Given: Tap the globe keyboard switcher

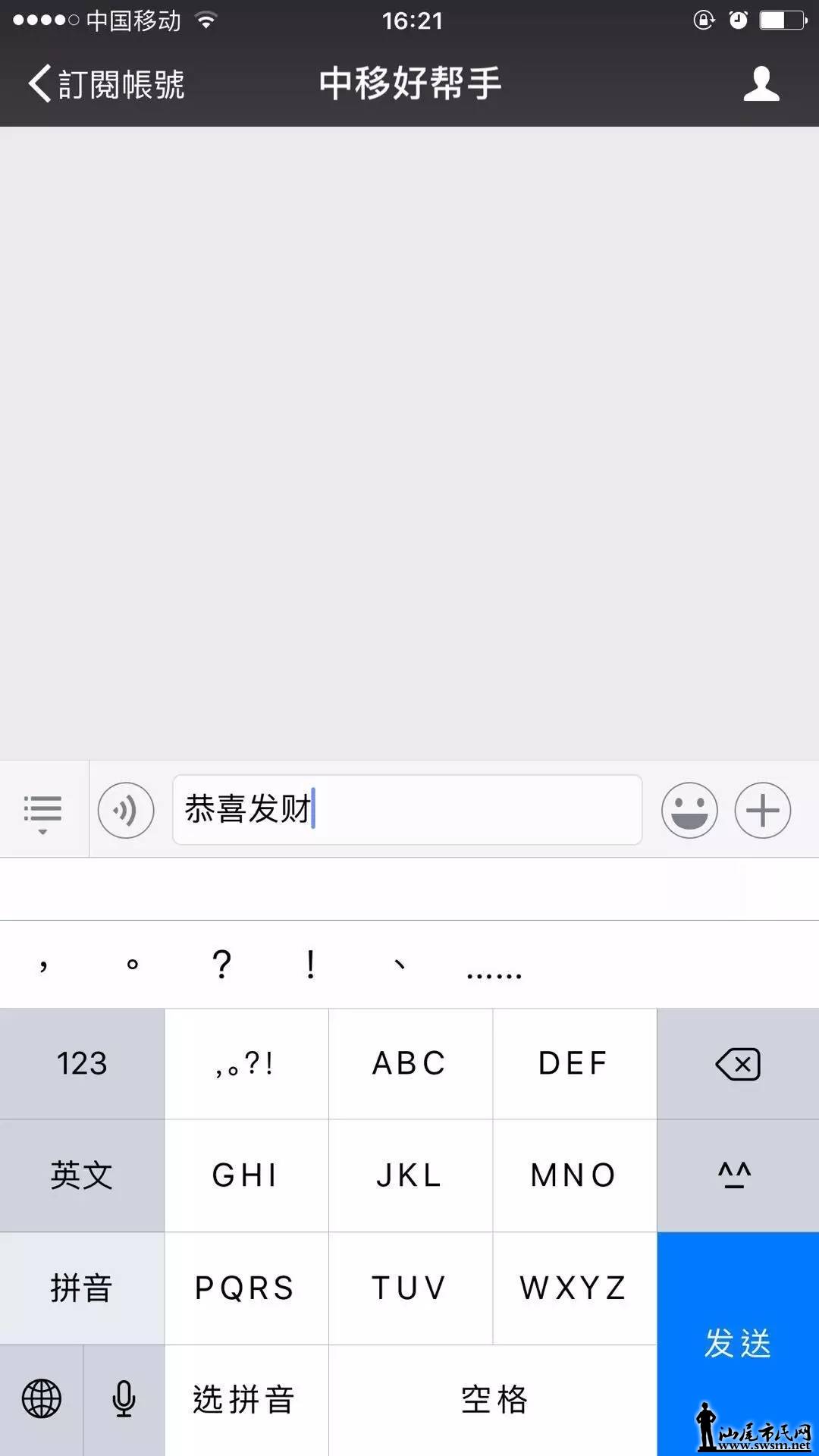Looking at the screenshot, I should coord(42,1399).
